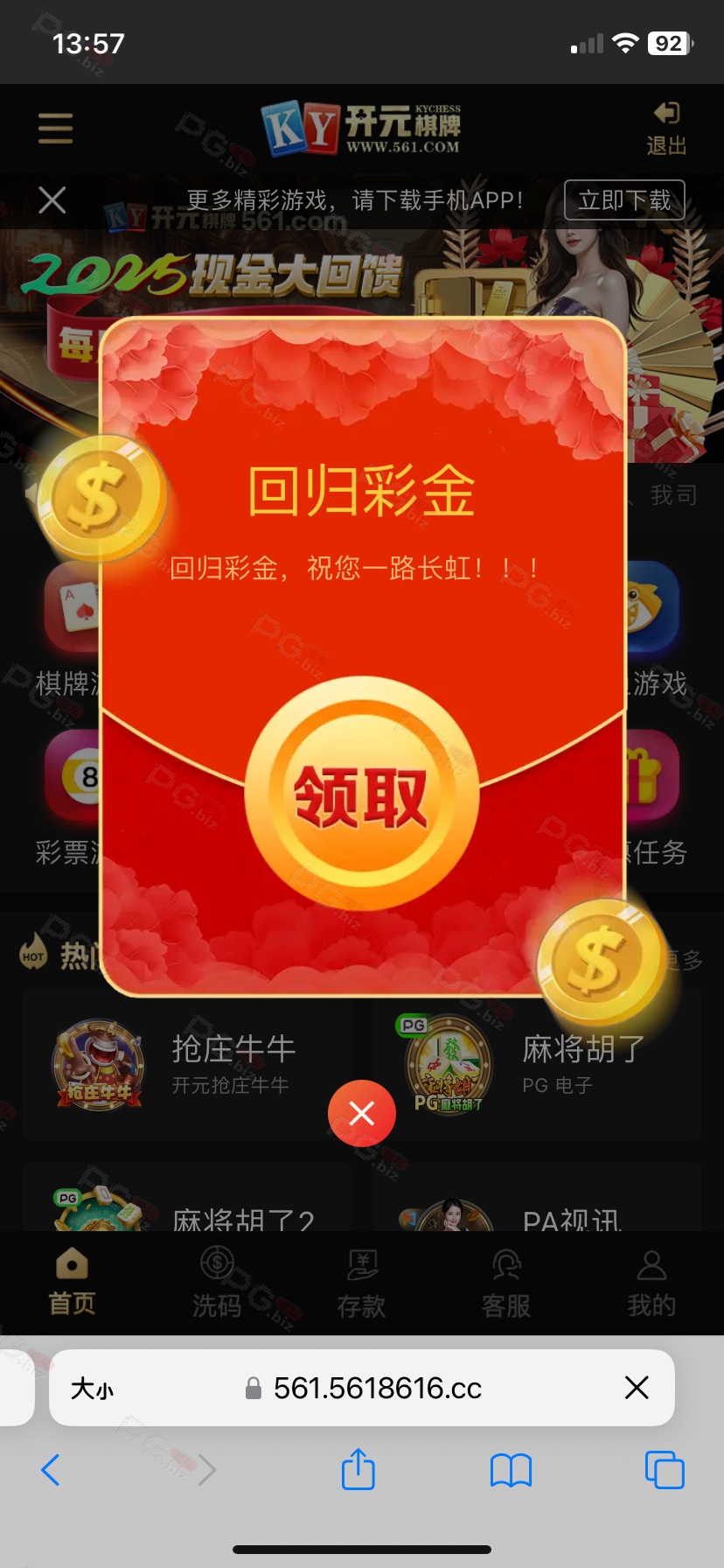Open browser bookmarks

[x=511, y=1470]
